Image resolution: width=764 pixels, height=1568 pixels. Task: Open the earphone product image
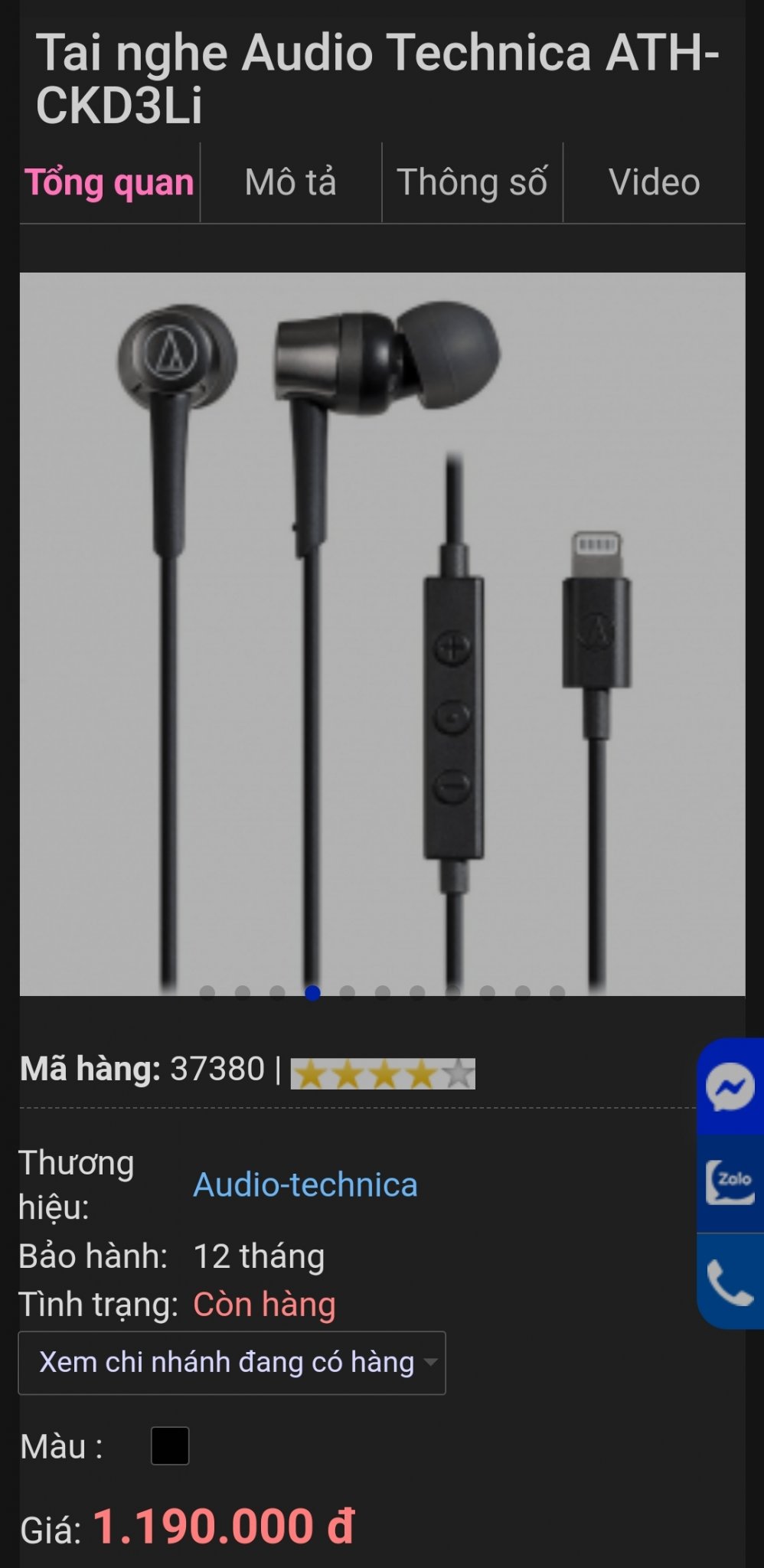tap(382, 634)
